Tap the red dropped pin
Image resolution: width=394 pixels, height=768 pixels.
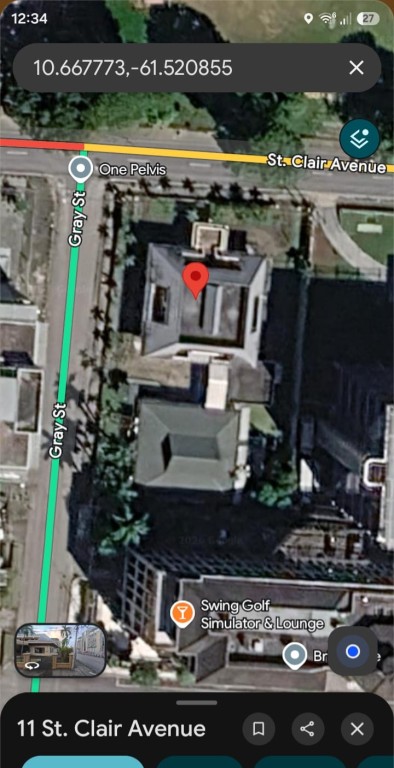point(196,280)
